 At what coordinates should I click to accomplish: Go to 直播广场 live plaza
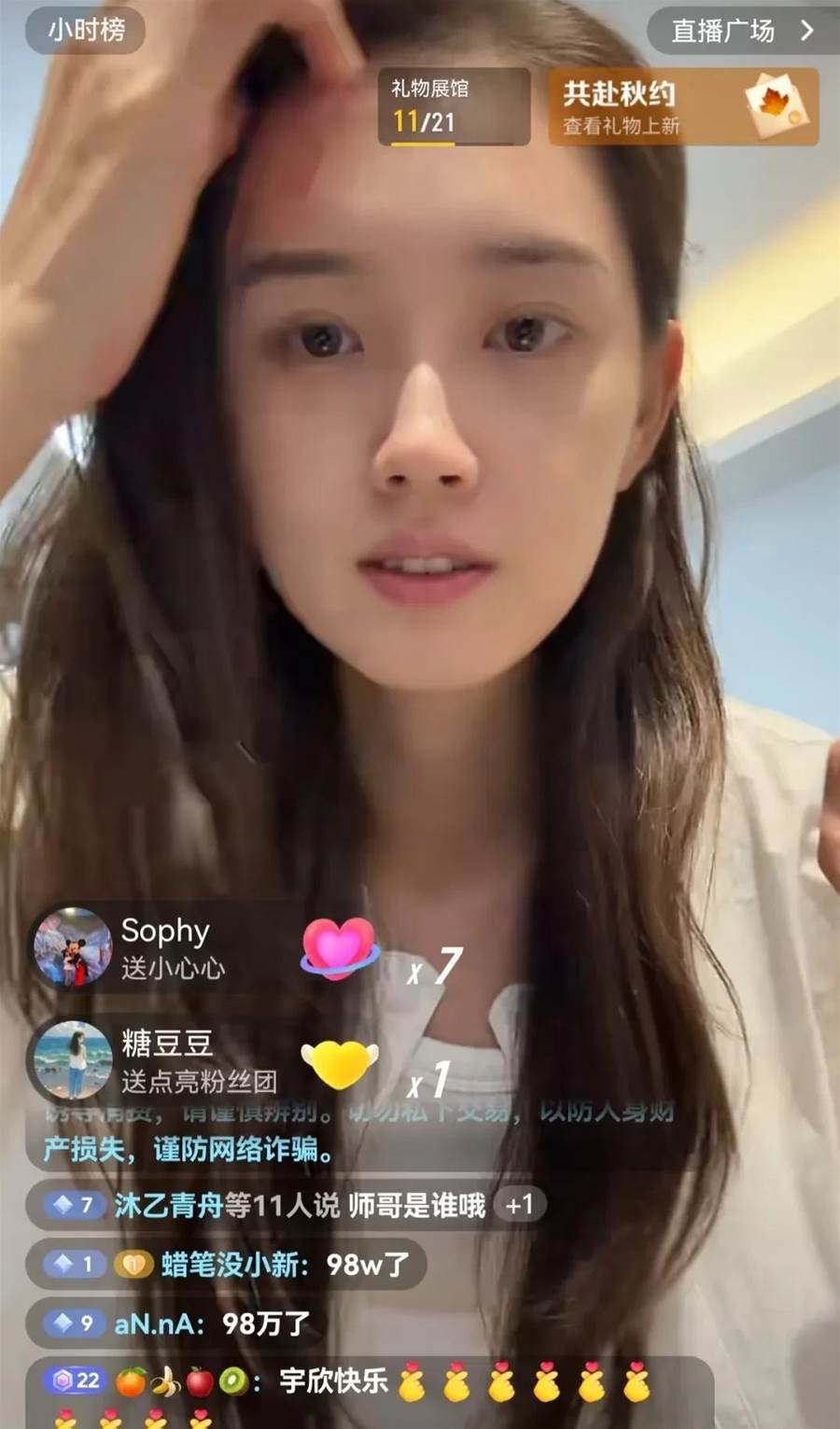741,31
